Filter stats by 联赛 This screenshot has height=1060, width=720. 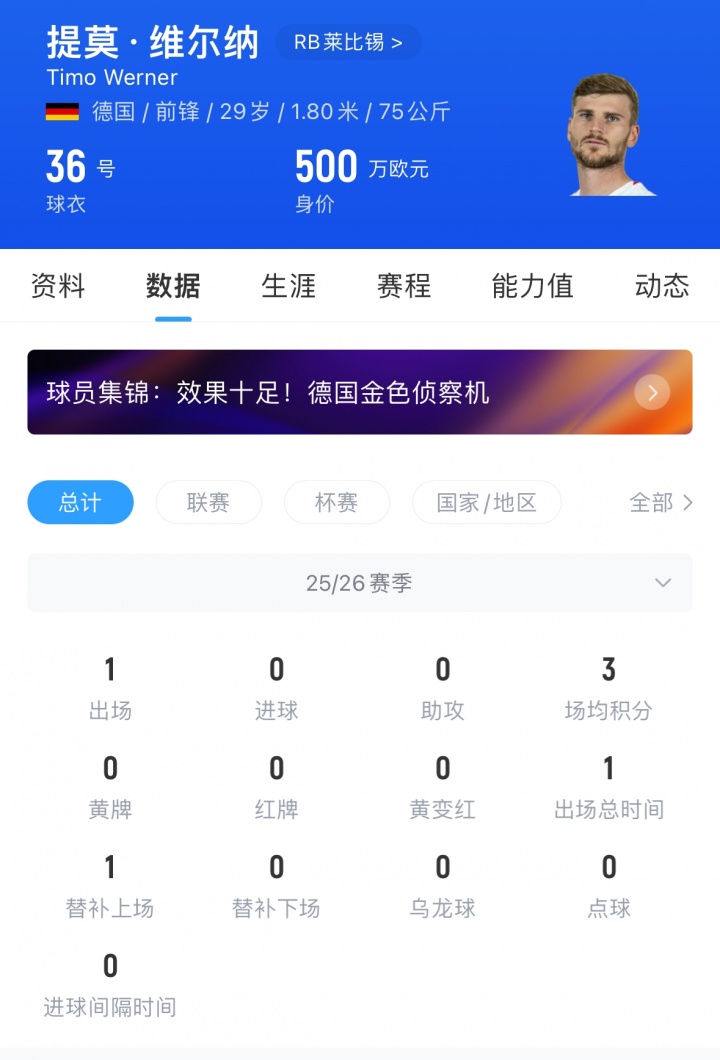pyautogui.click(x=208, y=502)
